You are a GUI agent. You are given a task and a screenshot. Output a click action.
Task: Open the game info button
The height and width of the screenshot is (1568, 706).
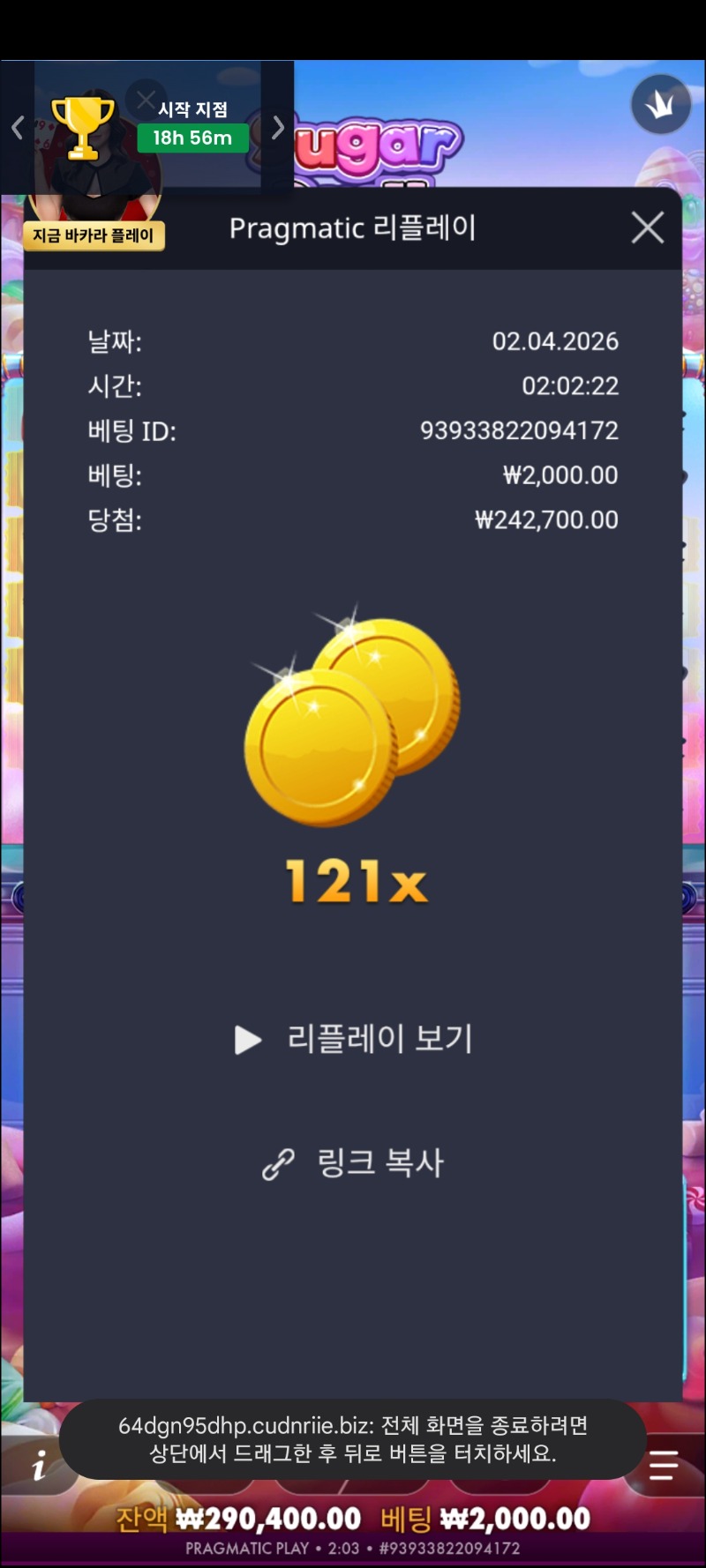38,1467
